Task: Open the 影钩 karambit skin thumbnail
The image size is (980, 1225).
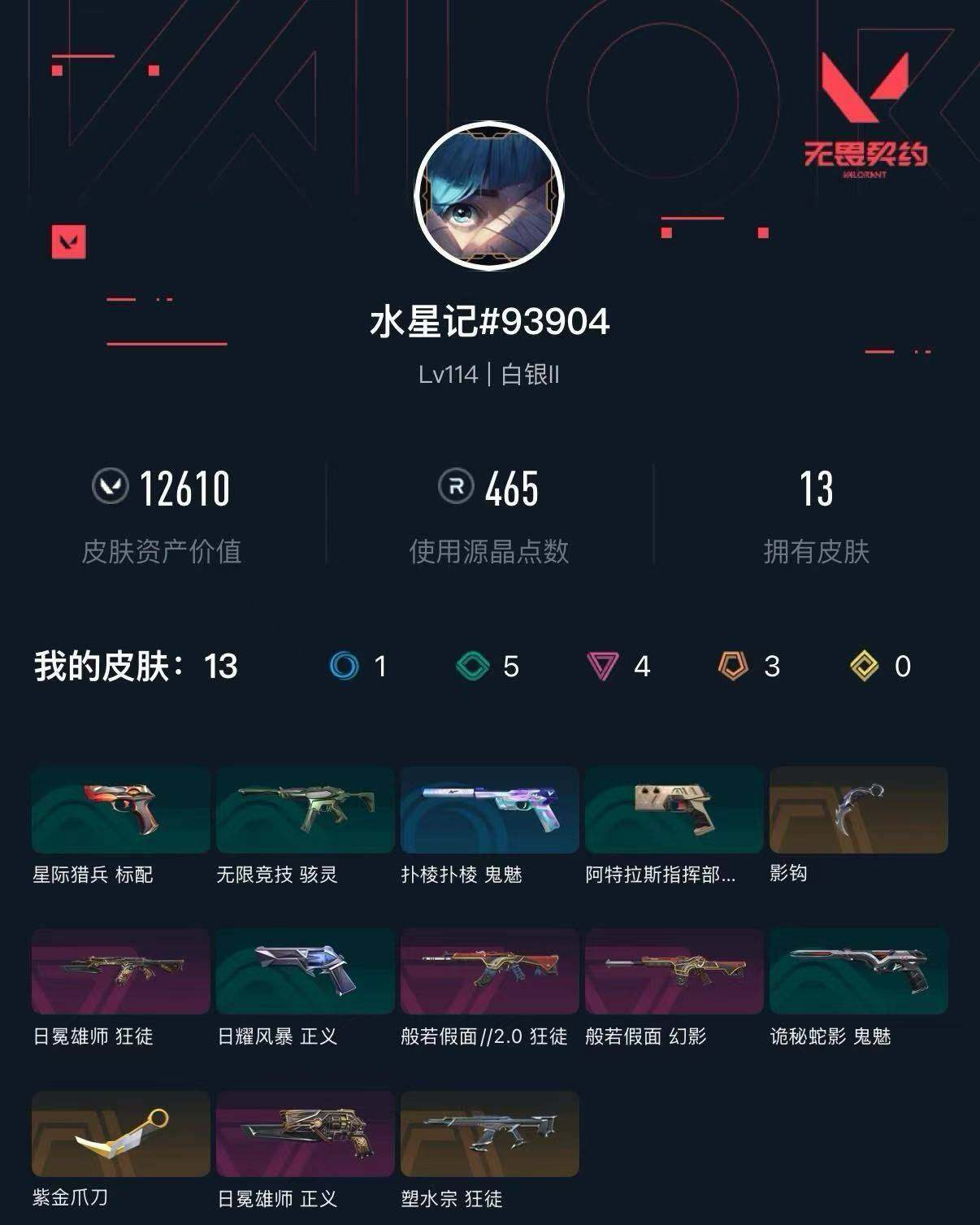Action: [x=860, y=810]
